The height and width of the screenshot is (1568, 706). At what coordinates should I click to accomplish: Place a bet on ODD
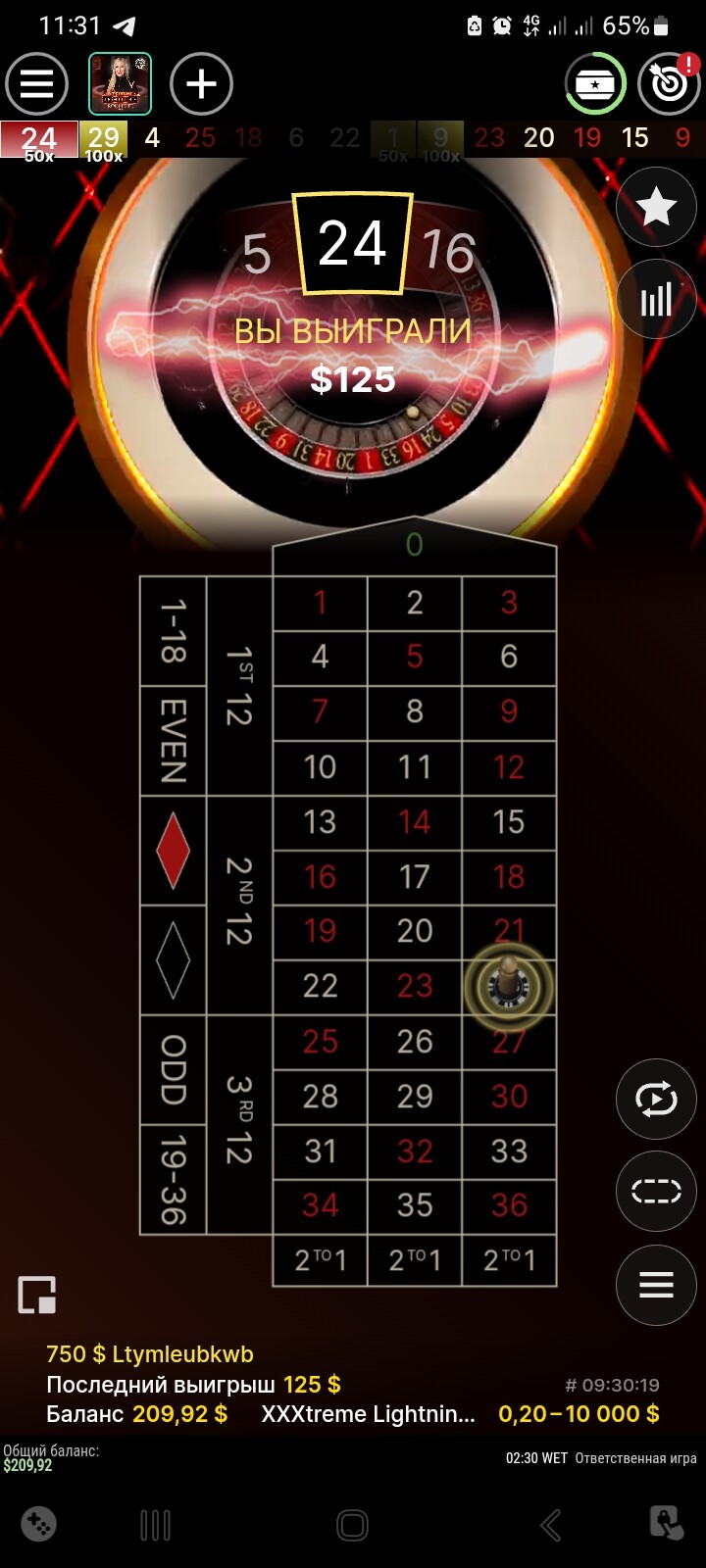coord(174,1069)
